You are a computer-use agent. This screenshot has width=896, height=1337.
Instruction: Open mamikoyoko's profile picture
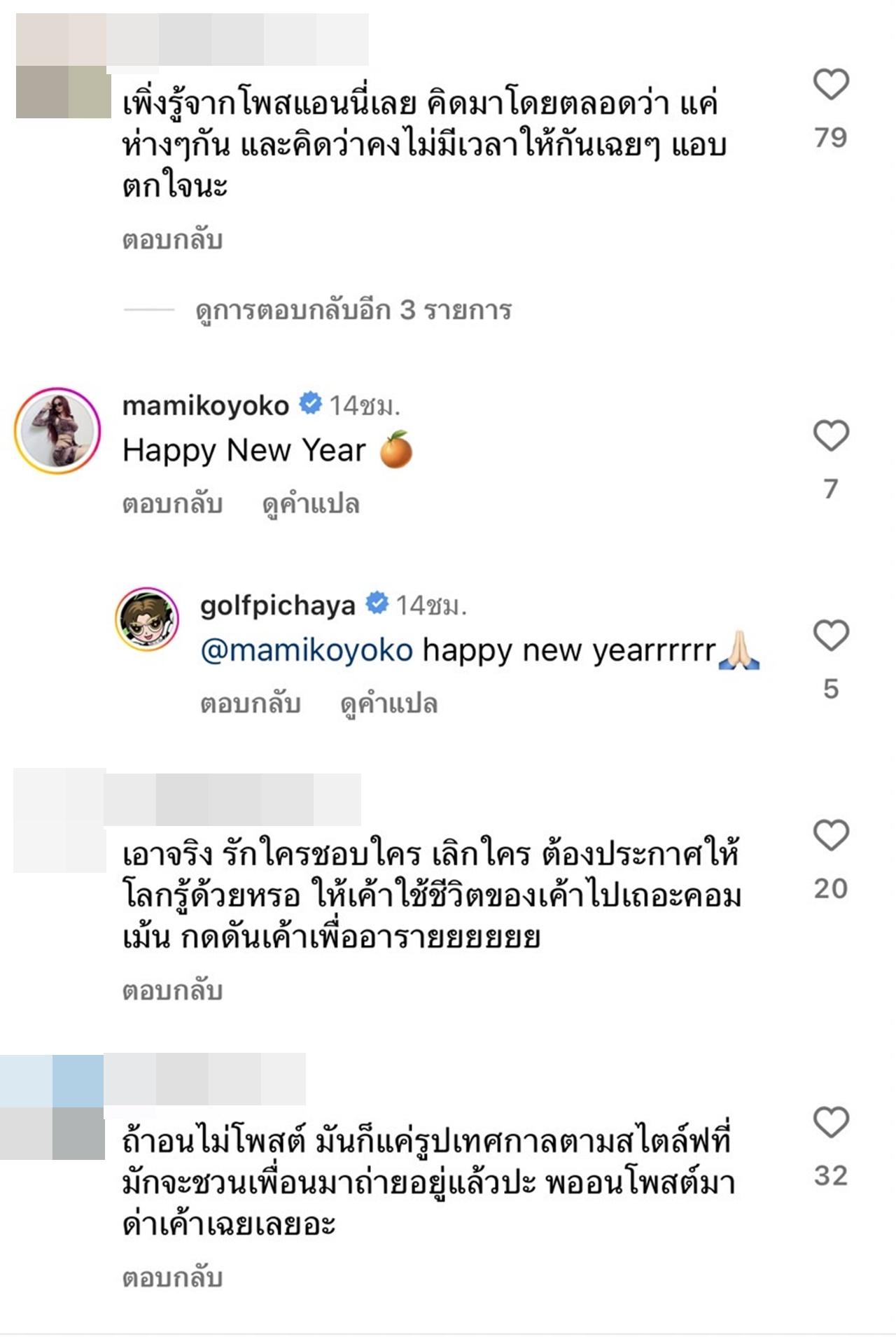[57, 430]
